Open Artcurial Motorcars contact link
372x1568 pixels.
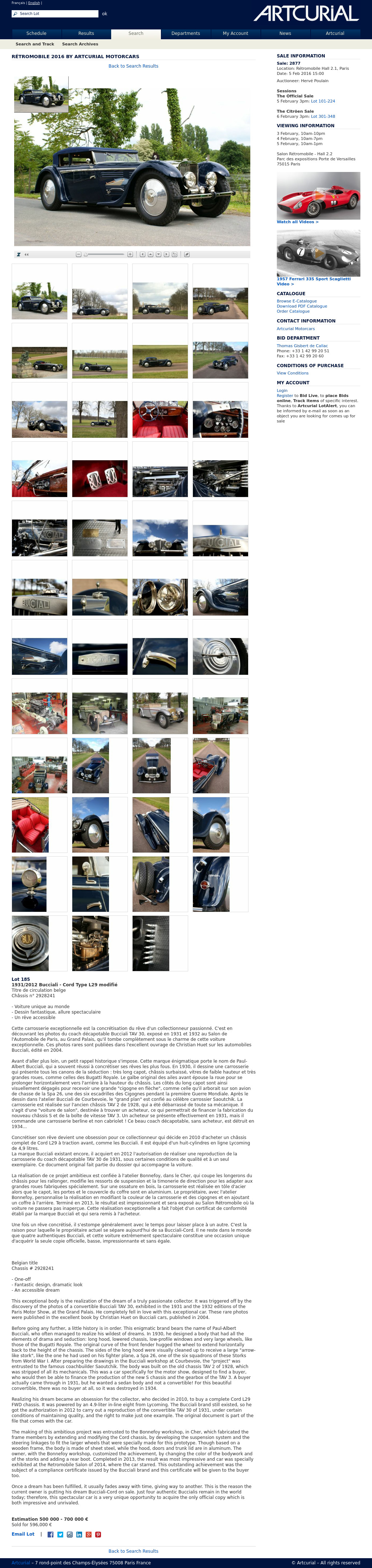coord(295,329)
